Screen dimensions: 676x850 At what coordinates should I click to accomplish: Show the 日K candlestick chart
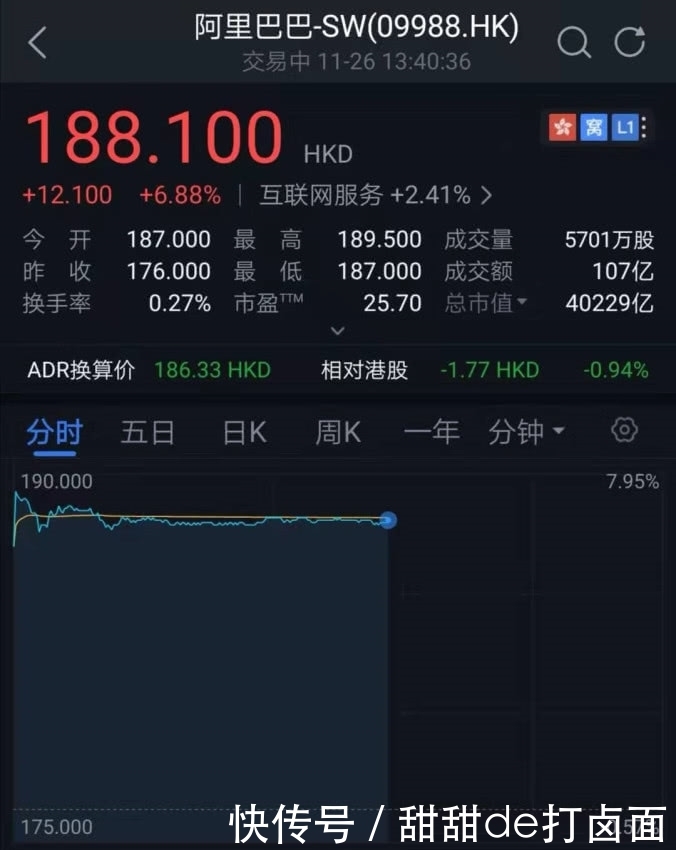coord(245,432)
